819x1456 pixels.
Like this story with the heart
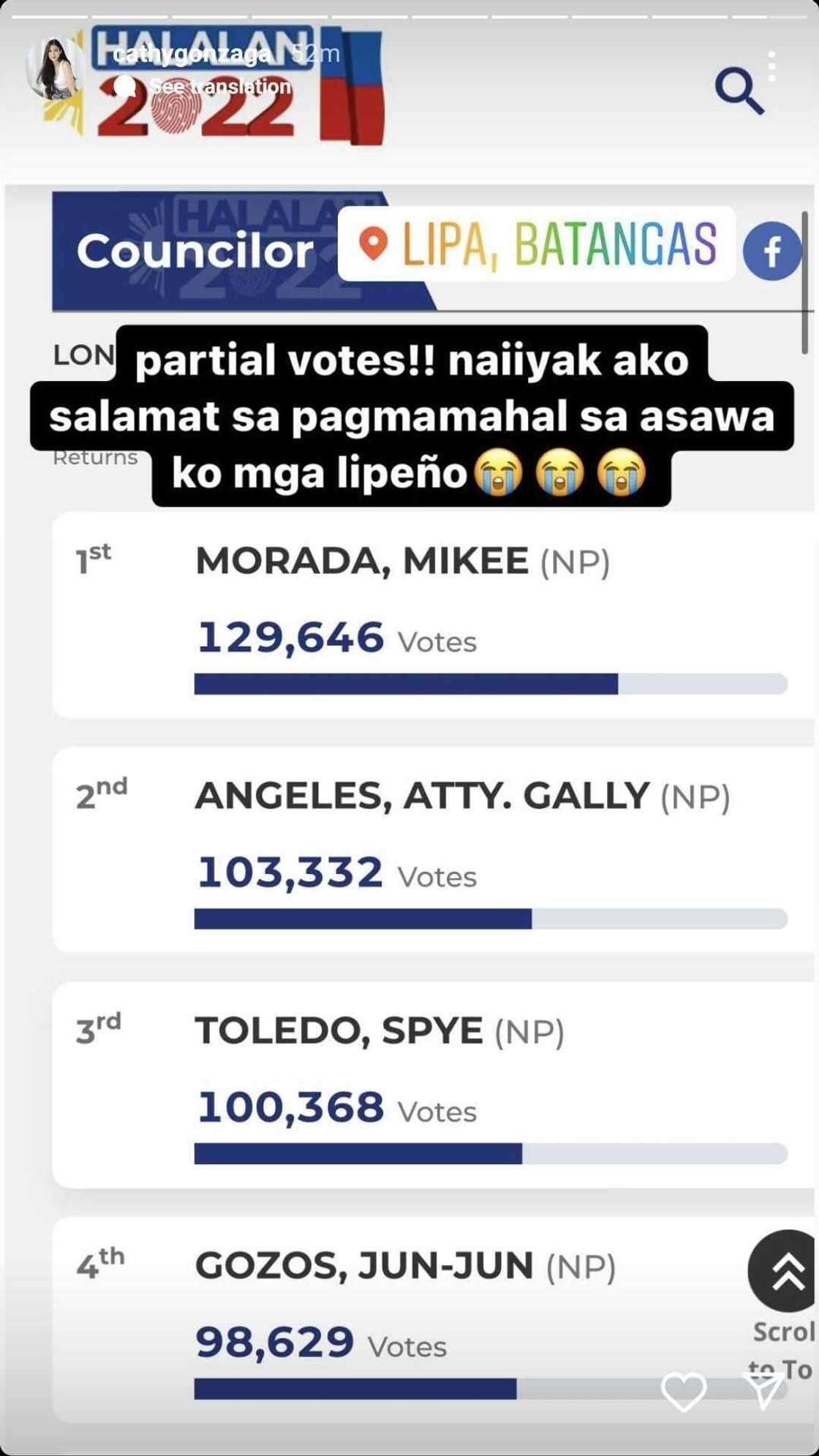pos(684,1390)
